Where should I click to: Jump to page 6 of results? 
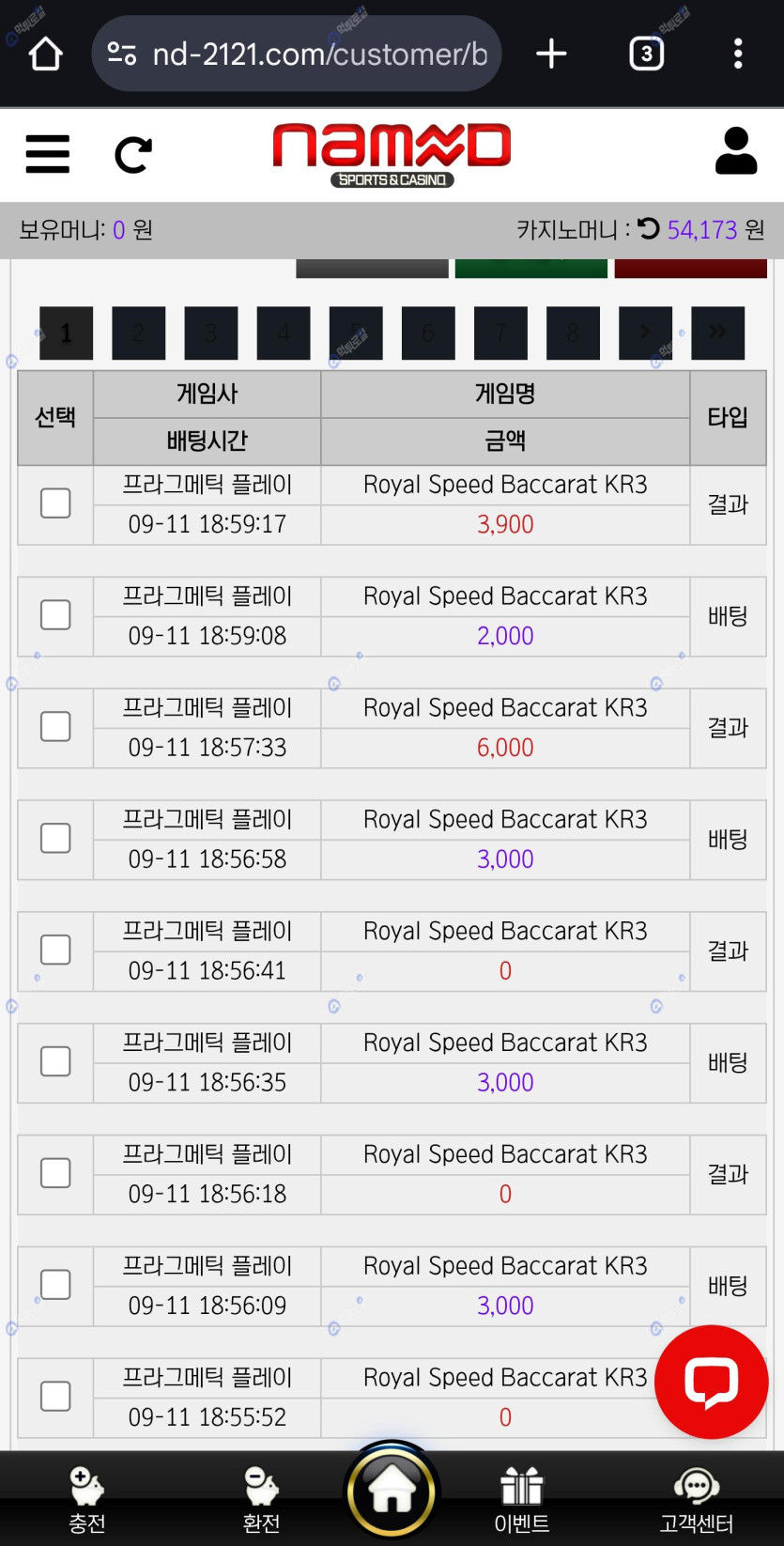point(428,332)
